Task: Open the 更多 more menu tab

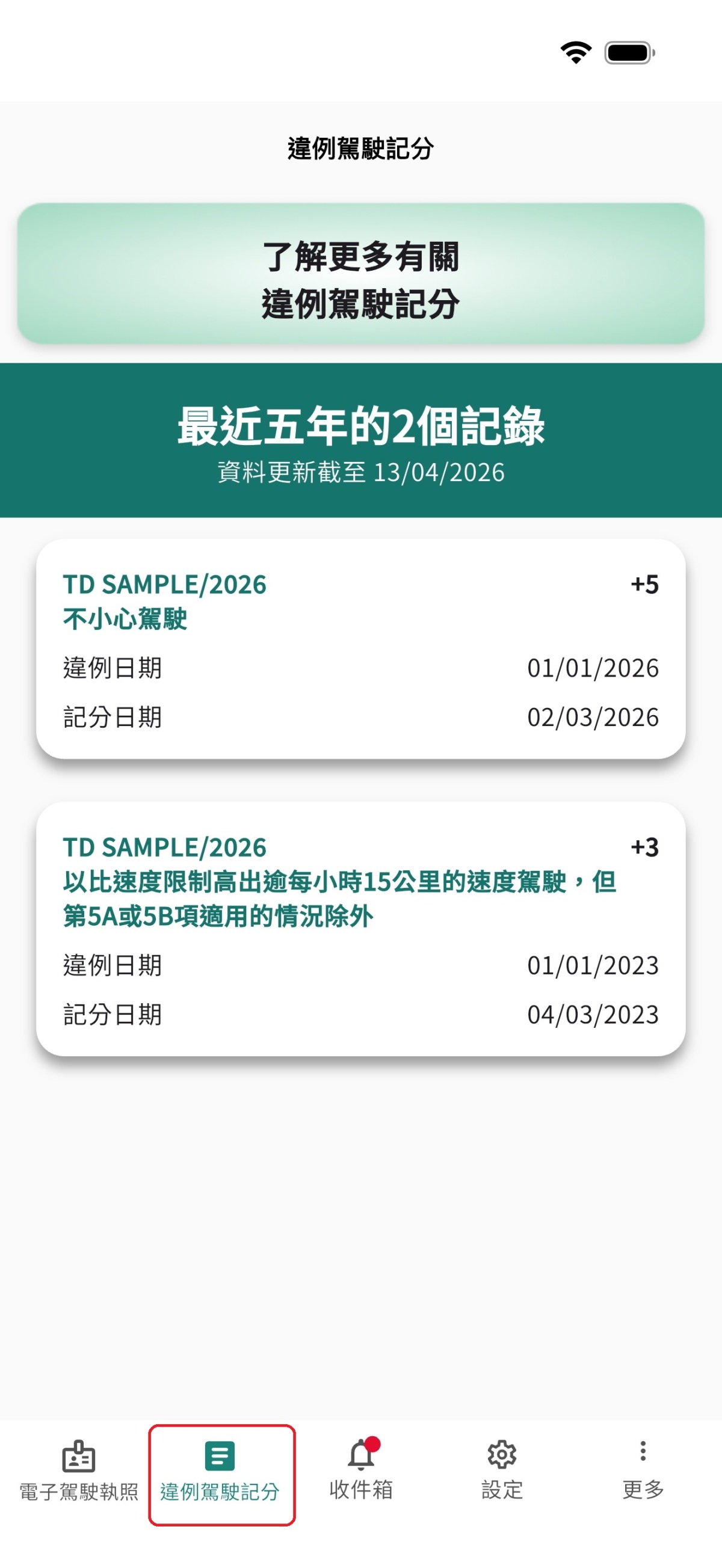Action: (643, 1471)
